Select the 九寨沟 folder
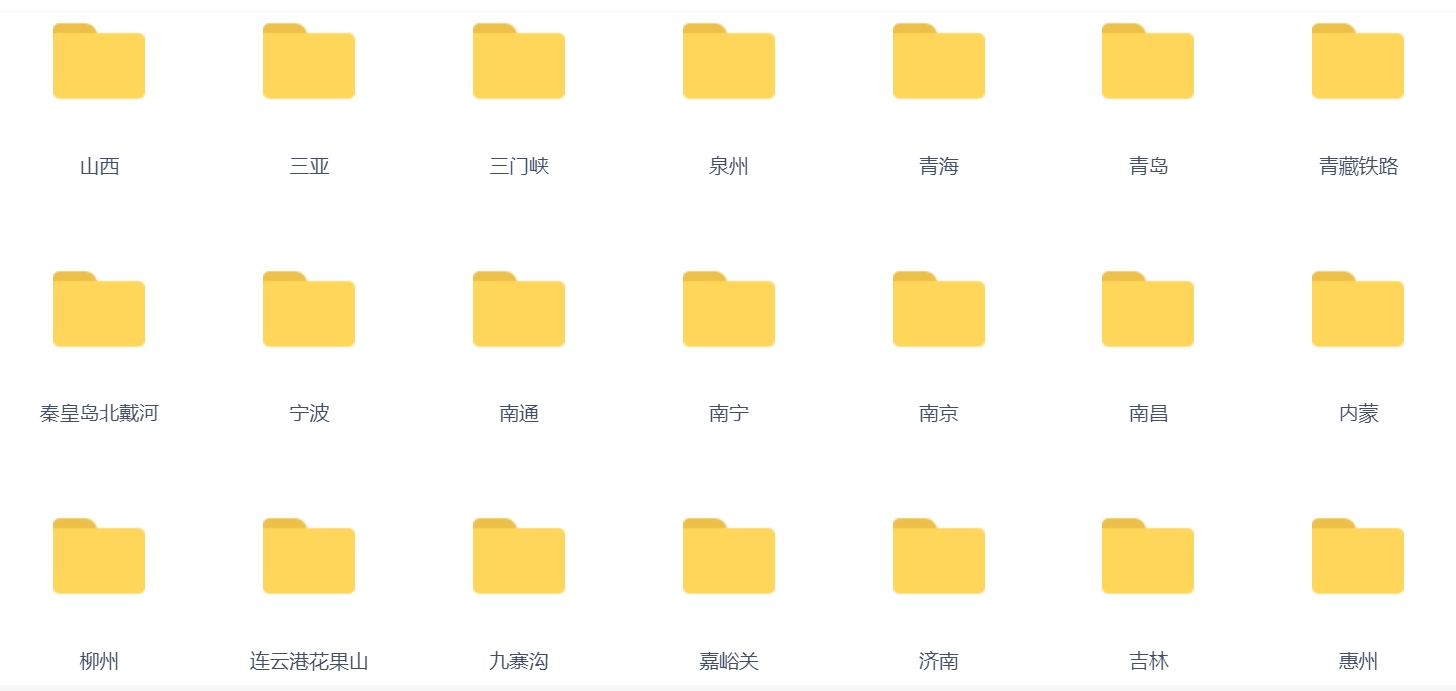1456x691 pixels. click(519, 557)
